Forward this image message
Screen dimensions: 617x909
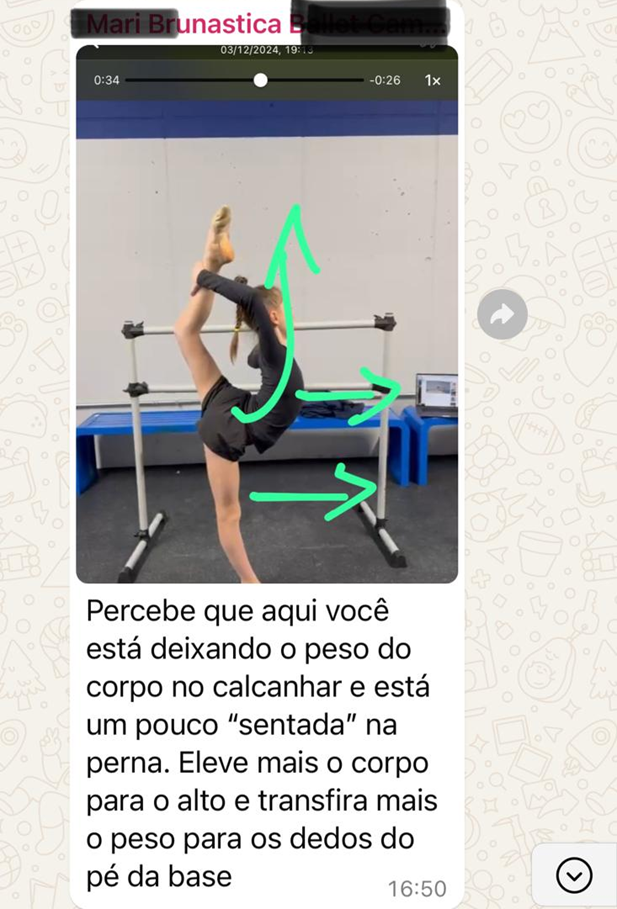502,315
